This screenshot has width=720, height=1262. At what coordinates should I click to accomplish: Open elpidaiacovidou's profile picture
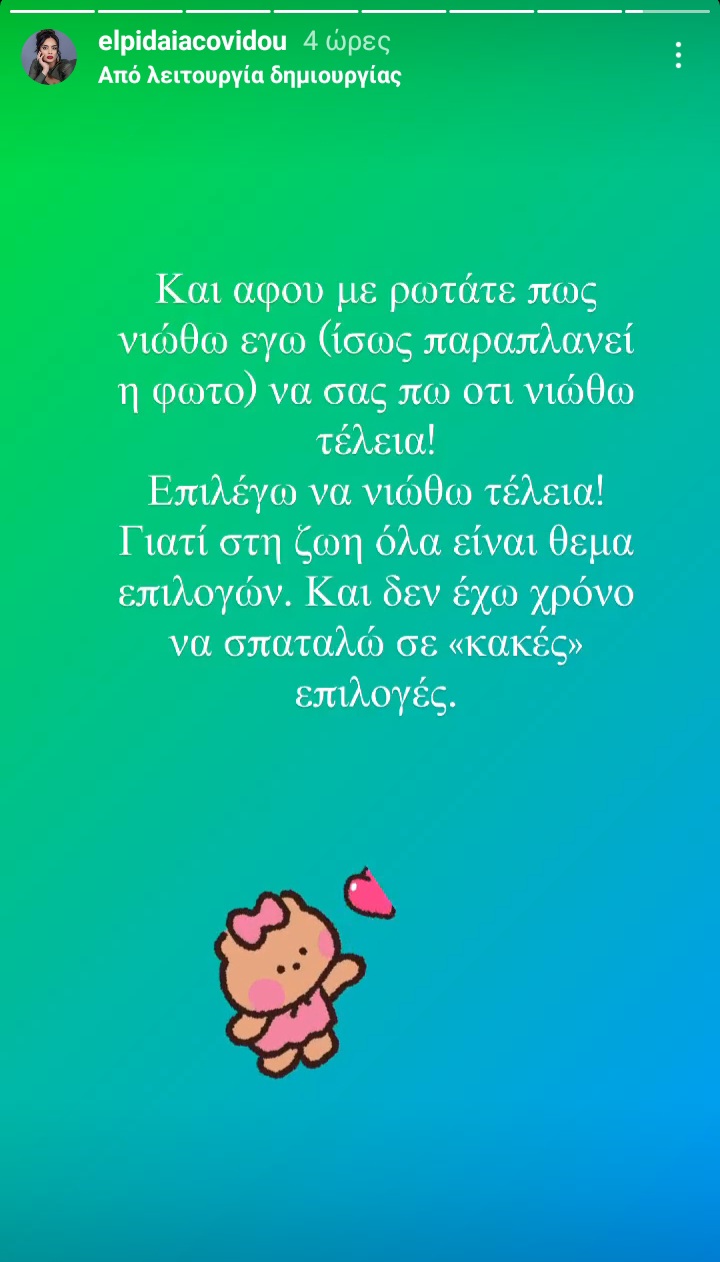pos(49,57)
